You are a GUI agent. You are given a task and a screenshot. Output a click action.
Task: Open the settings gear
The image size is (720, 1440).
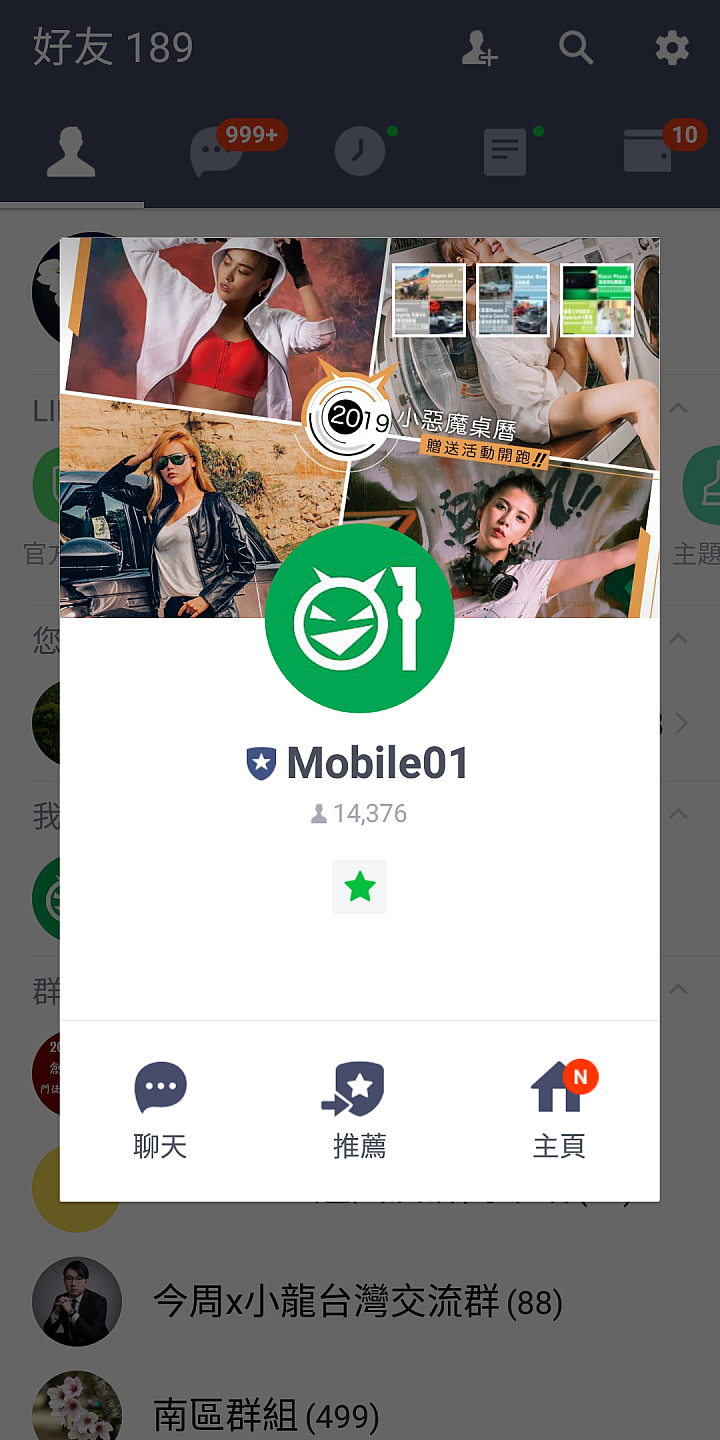(x=671, y=48)
